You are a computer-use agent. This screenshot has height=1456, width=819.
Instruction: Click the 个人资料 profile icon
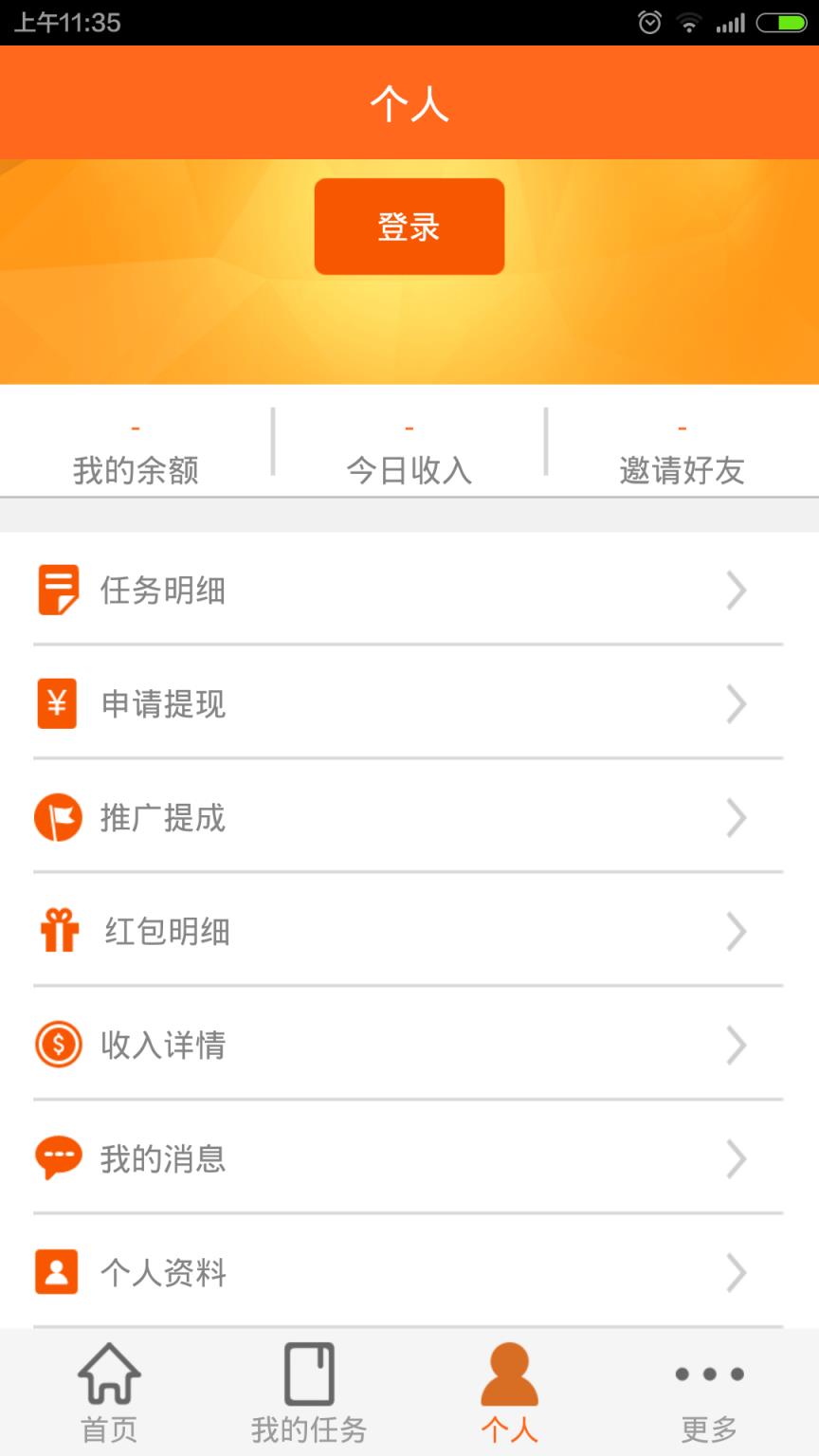coord(58,1273)
